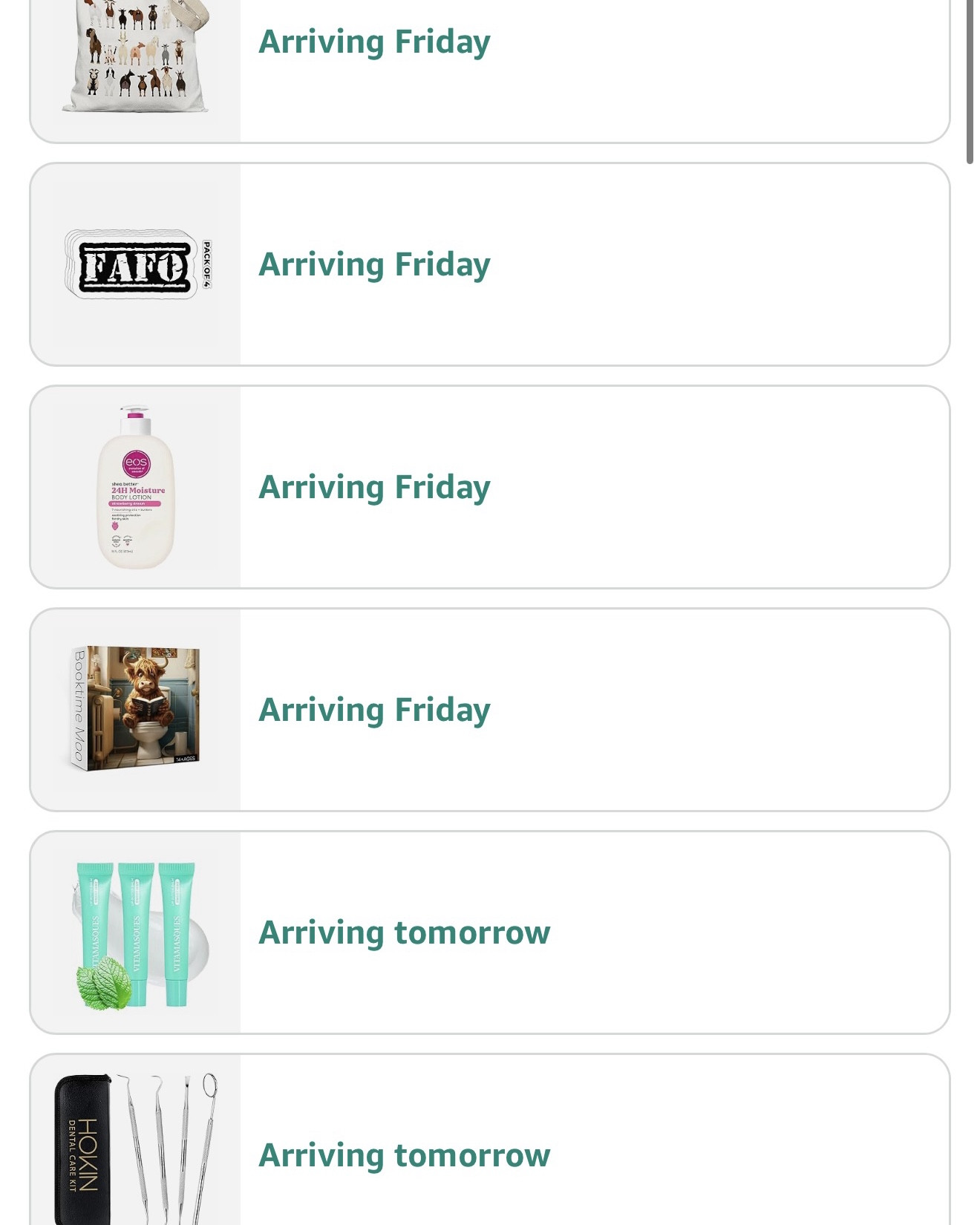This screenshot has width=980, height=1225.
Task: Select the FAFO sticker pack image
Action: pyautogui.click(x=134, y=264)
